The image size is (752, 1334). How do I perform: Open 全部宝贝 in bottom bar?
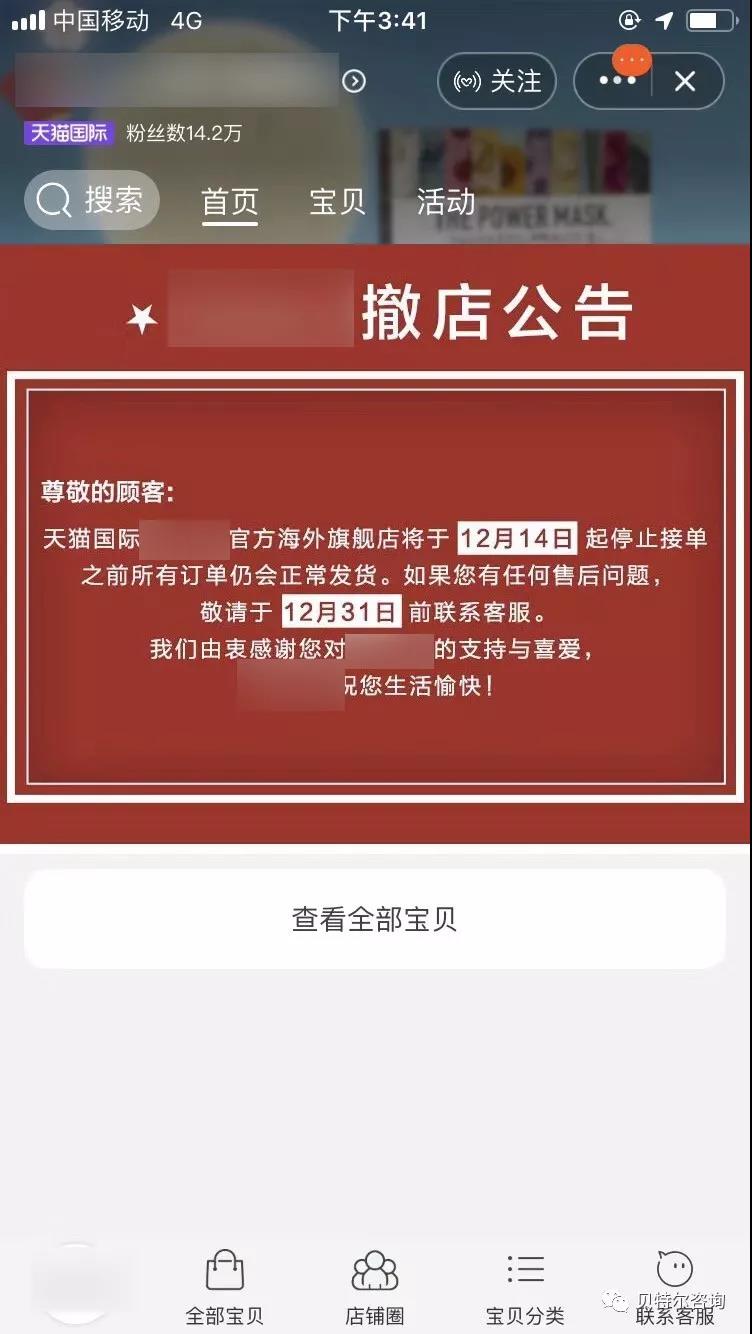225,1286
